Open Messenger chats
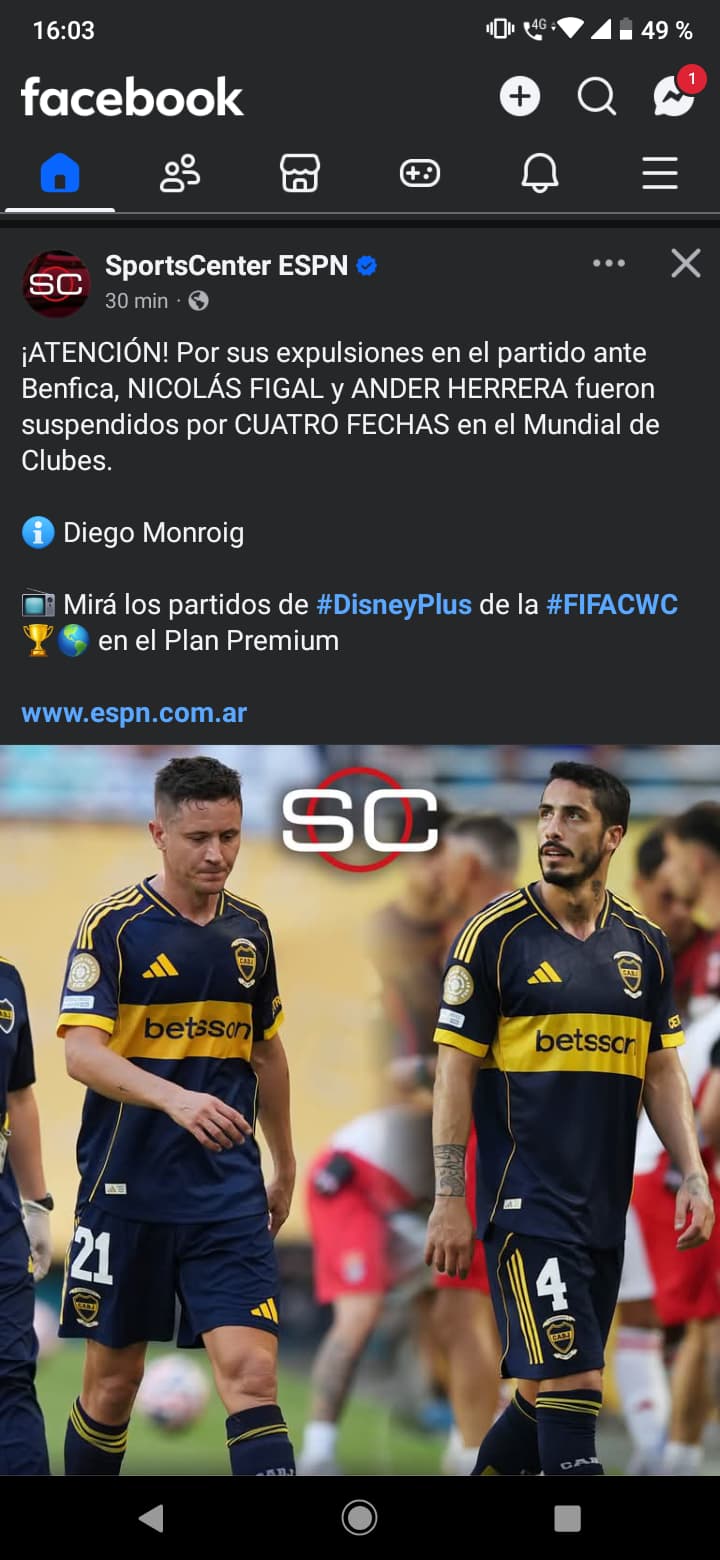 (674, 96)
